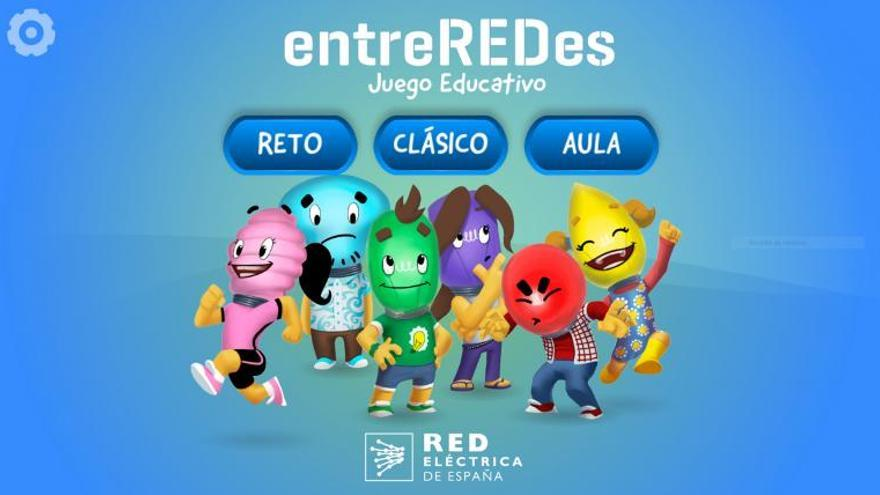Select the CLÁSICO game mode

[440, 144]
